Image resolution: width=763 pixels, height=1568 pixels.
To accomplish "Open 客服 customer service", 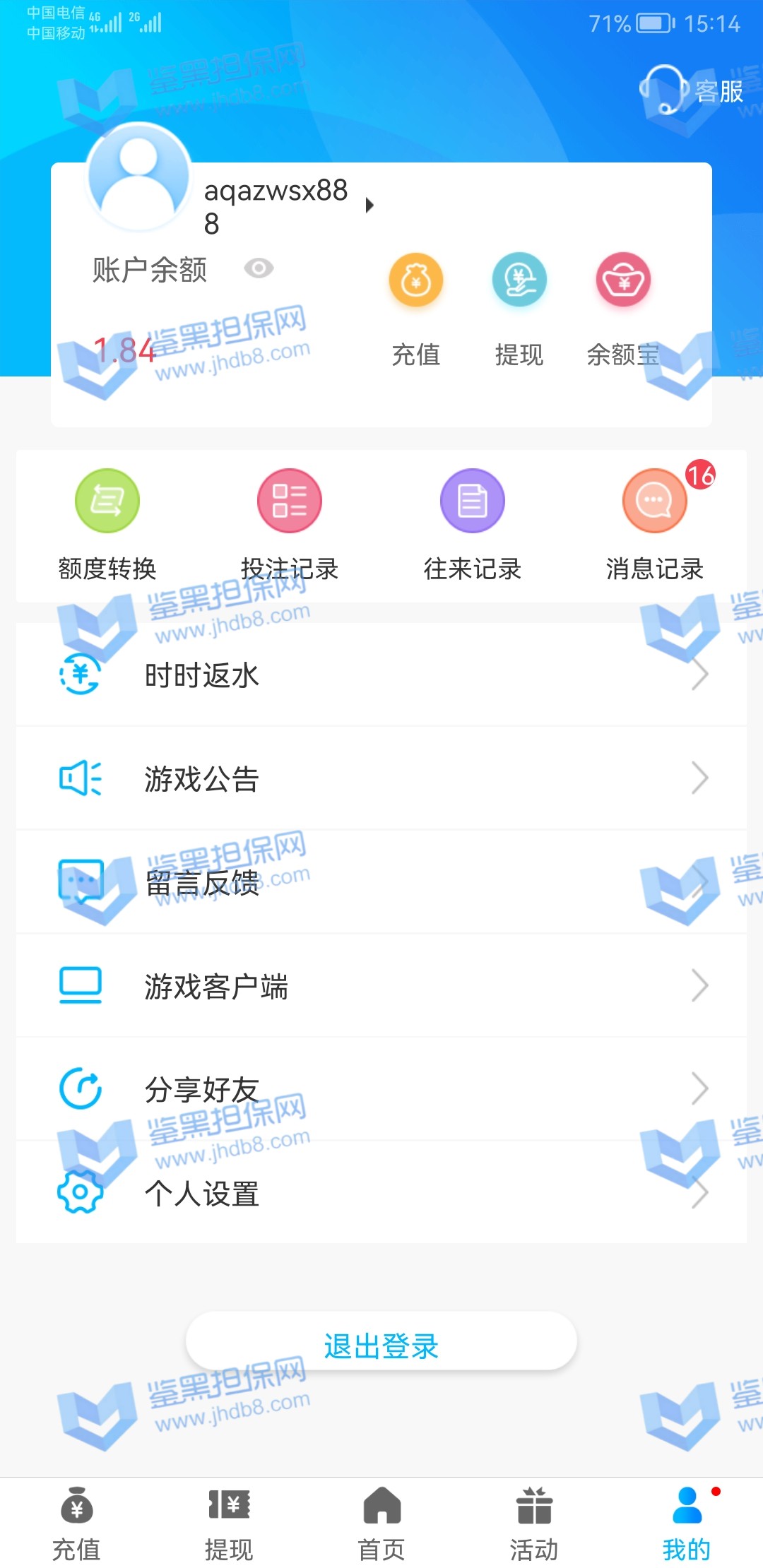I will [x=691, y=90].
